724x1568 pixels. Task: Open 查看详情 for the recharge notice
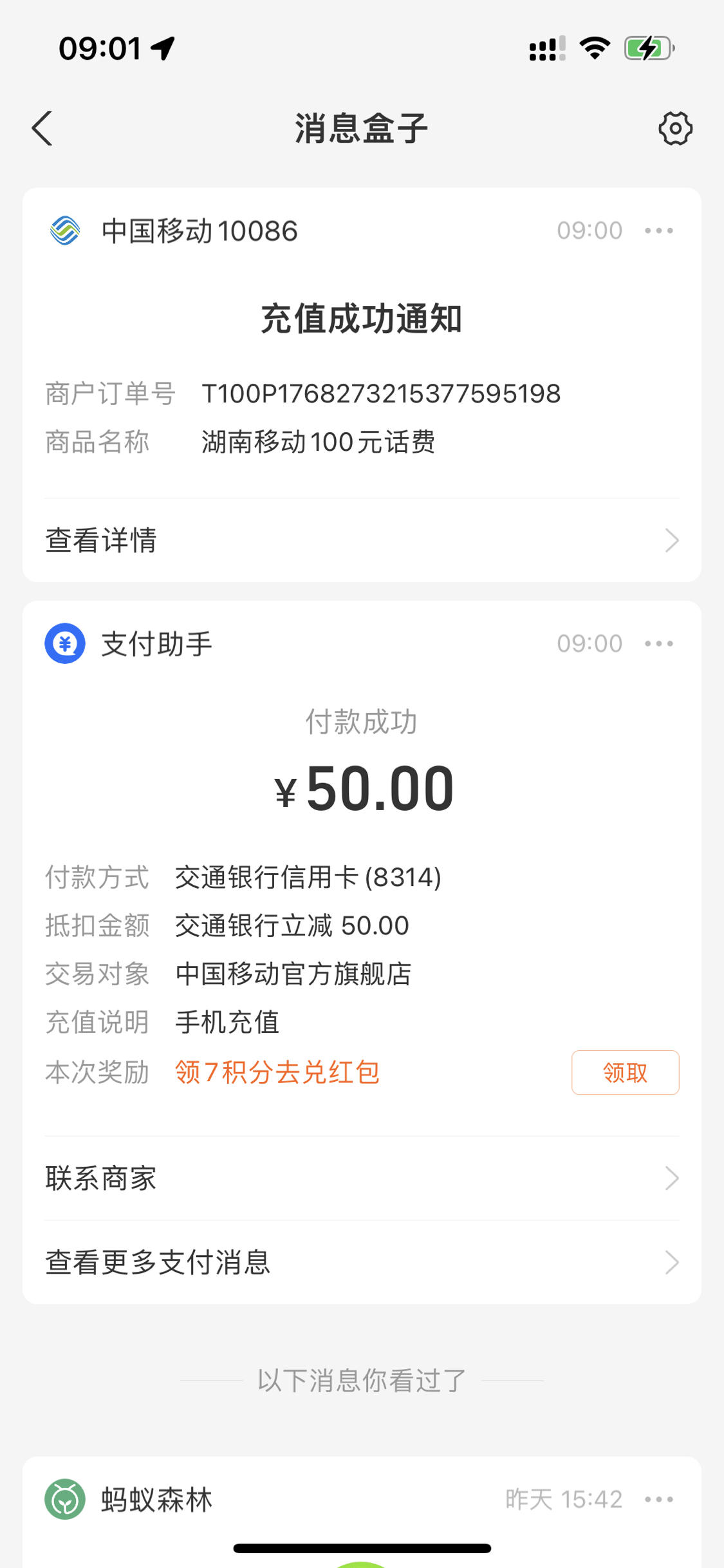pyautogui.click(x=362, y=540)
